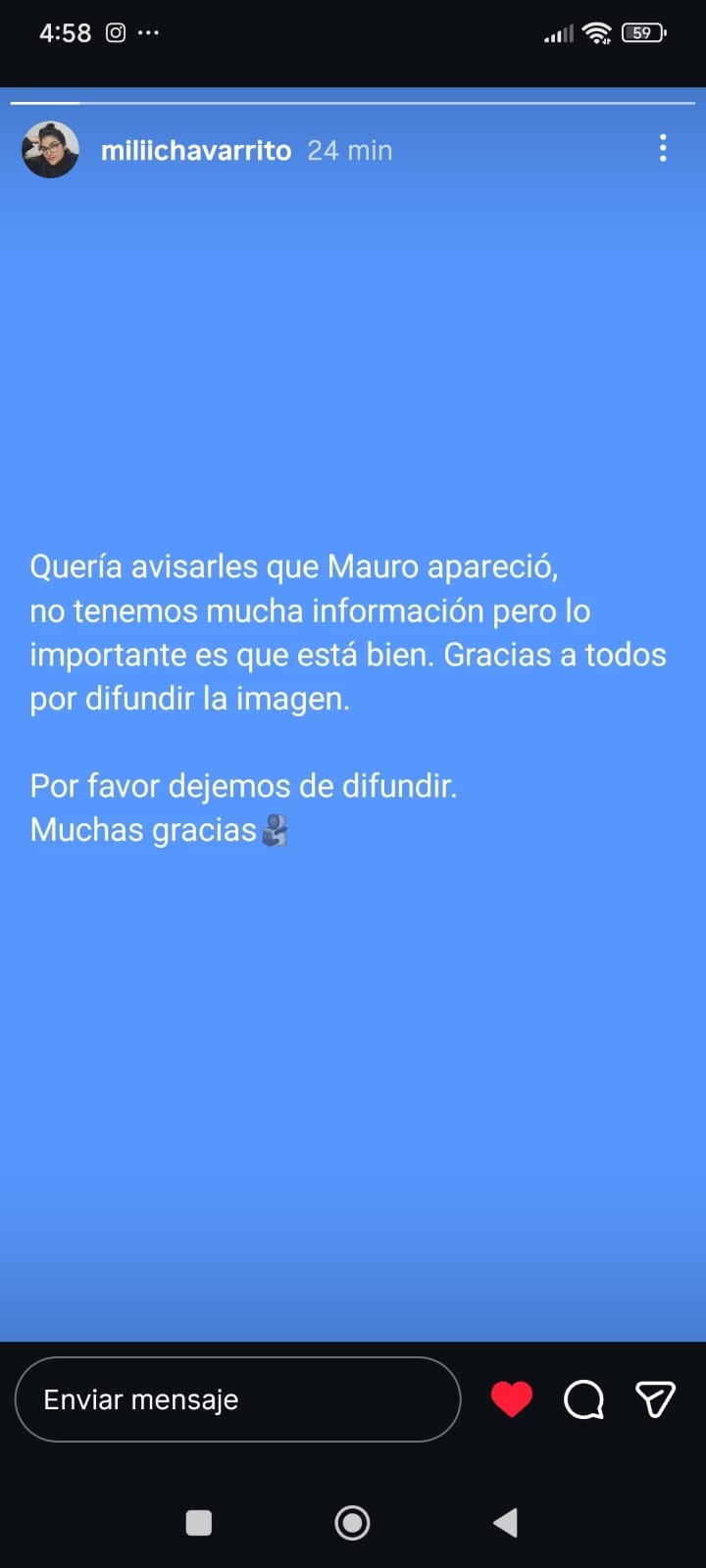
Task: Share the story with the send icon
Action: pos(655,1399)
